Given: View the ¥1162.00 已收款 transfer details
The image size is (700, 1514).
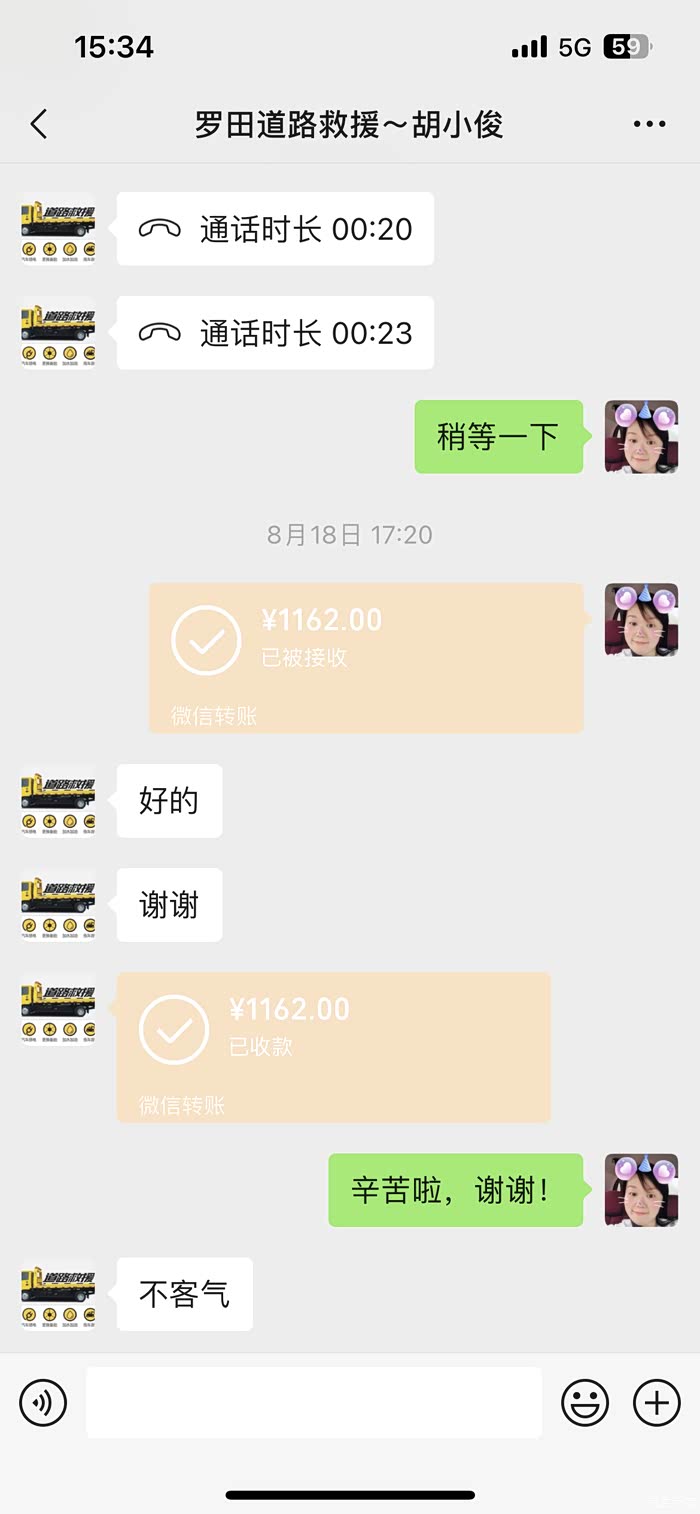Looking at the screenshot, I should click(x=333, y=1046).
